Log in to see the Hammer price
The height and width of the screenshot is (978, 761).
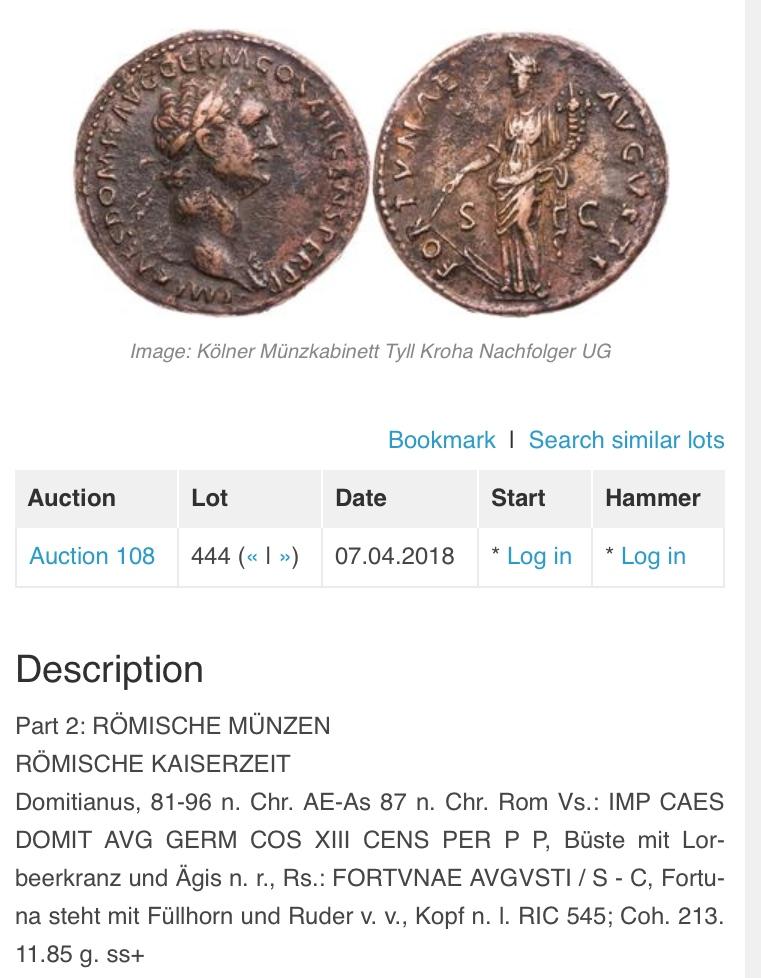pyautogui.click(x=653, y=556)
